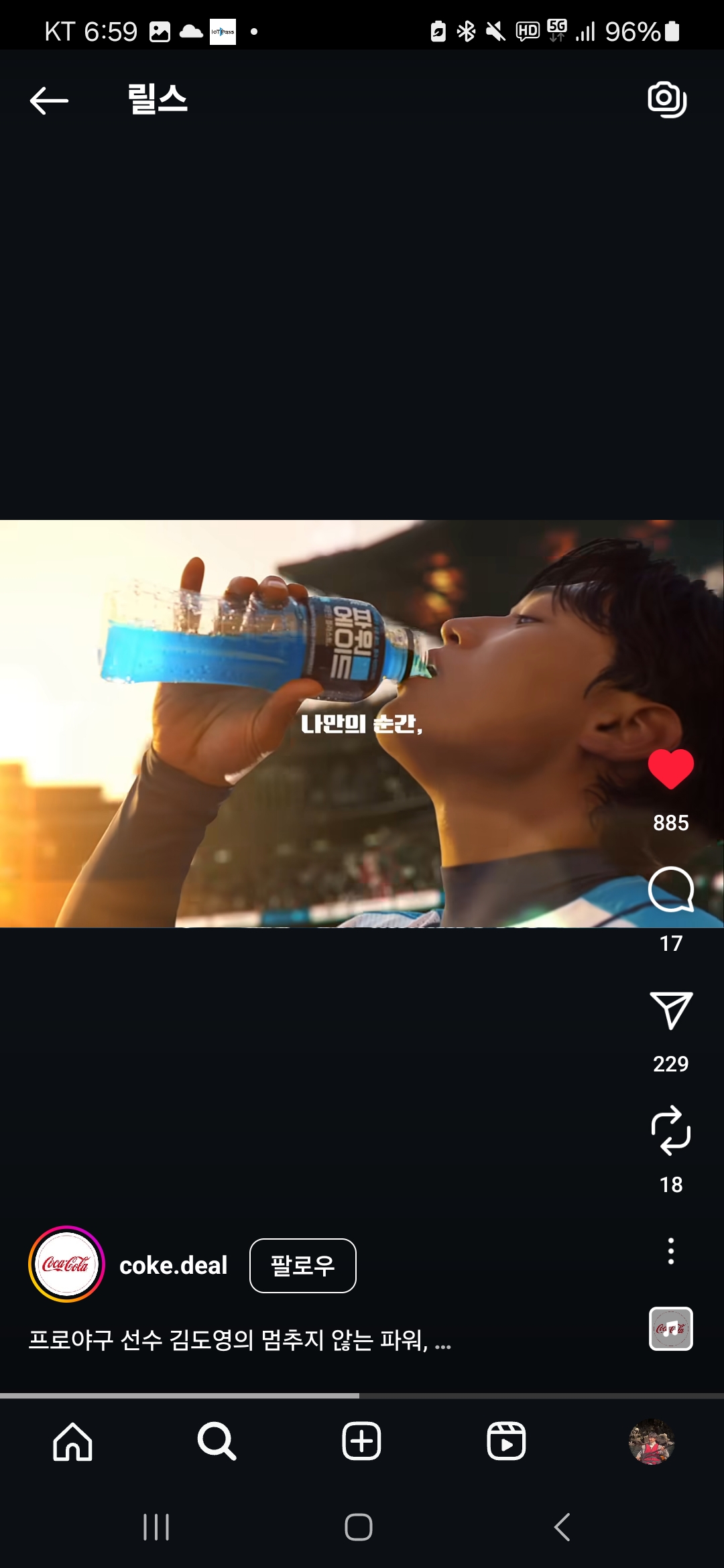Share this reel with the paper plane
This screenshot has width=724, height=1568.
point(670,1010)
